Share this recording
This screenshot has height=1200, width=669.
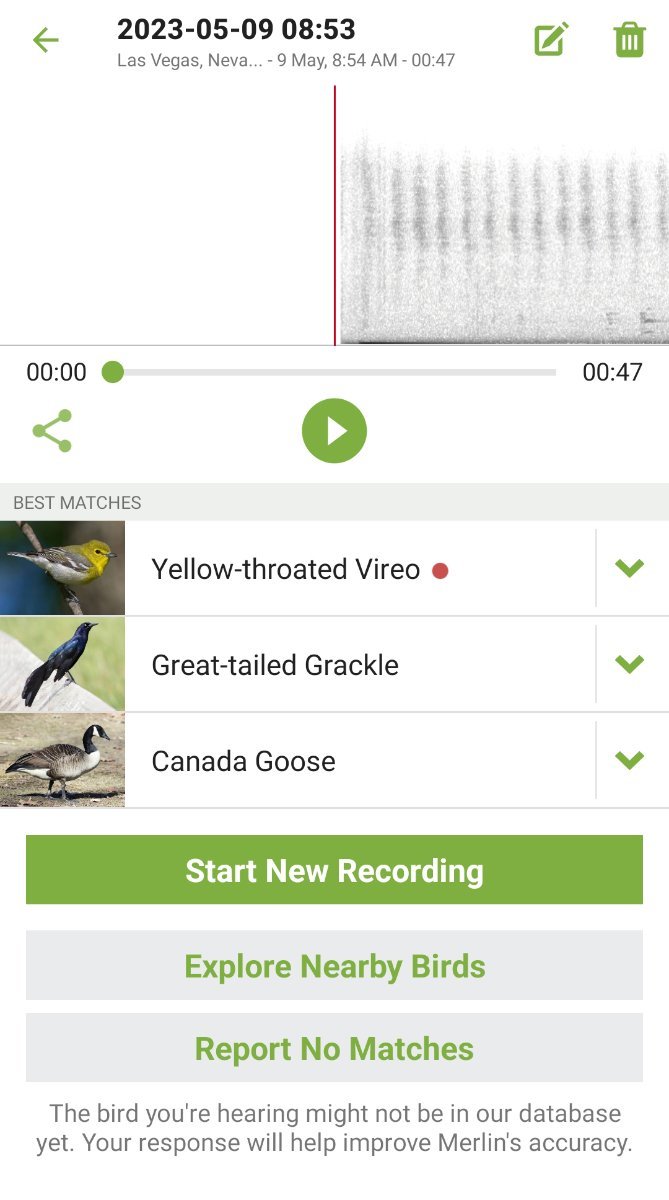tap(52, 431)
